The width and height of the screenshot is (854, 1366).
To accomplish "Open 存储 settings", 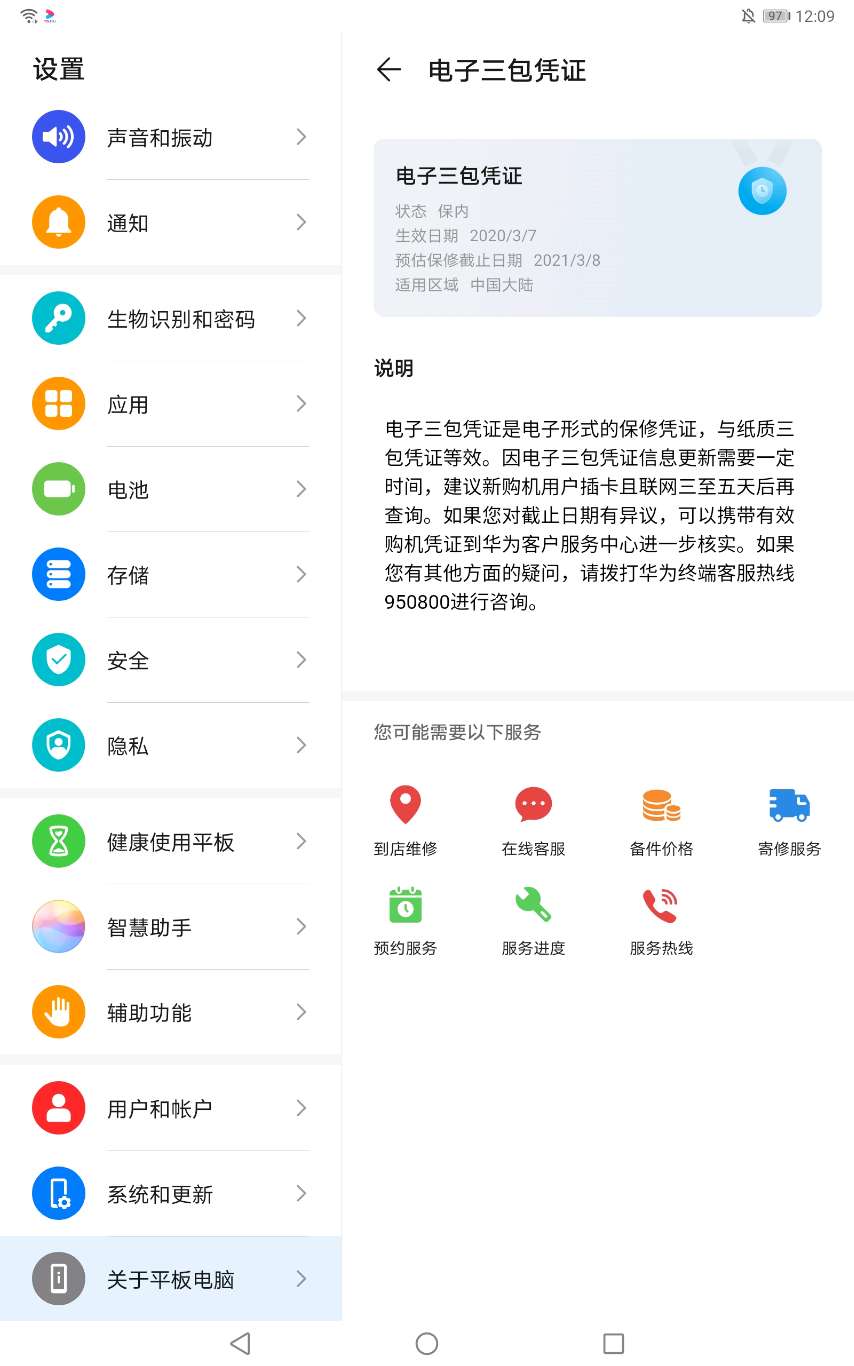I will pyautogui.click(x=170, y=575).
